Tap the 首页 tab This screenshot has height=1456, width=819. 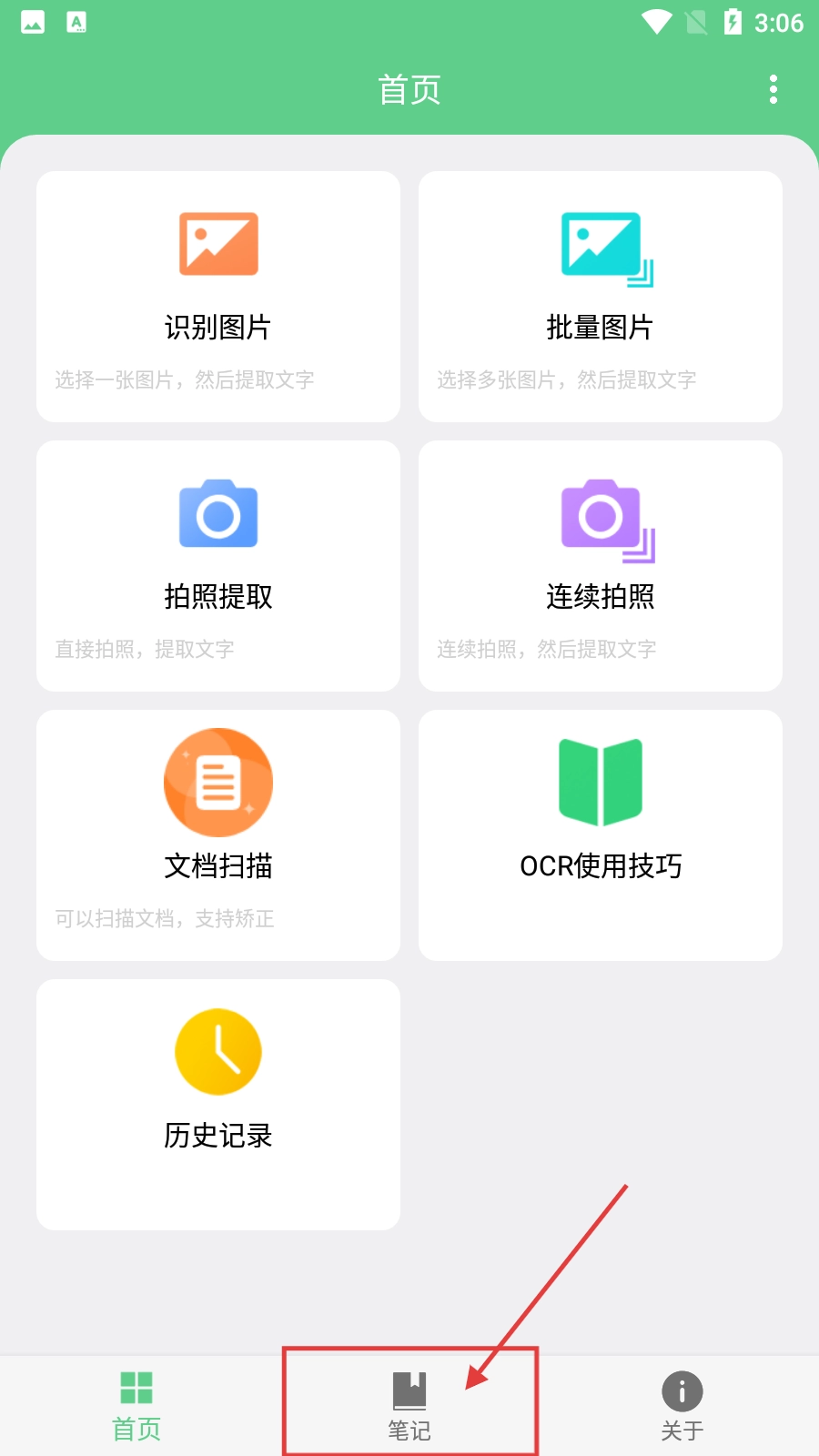click(x=136, y=1406)
